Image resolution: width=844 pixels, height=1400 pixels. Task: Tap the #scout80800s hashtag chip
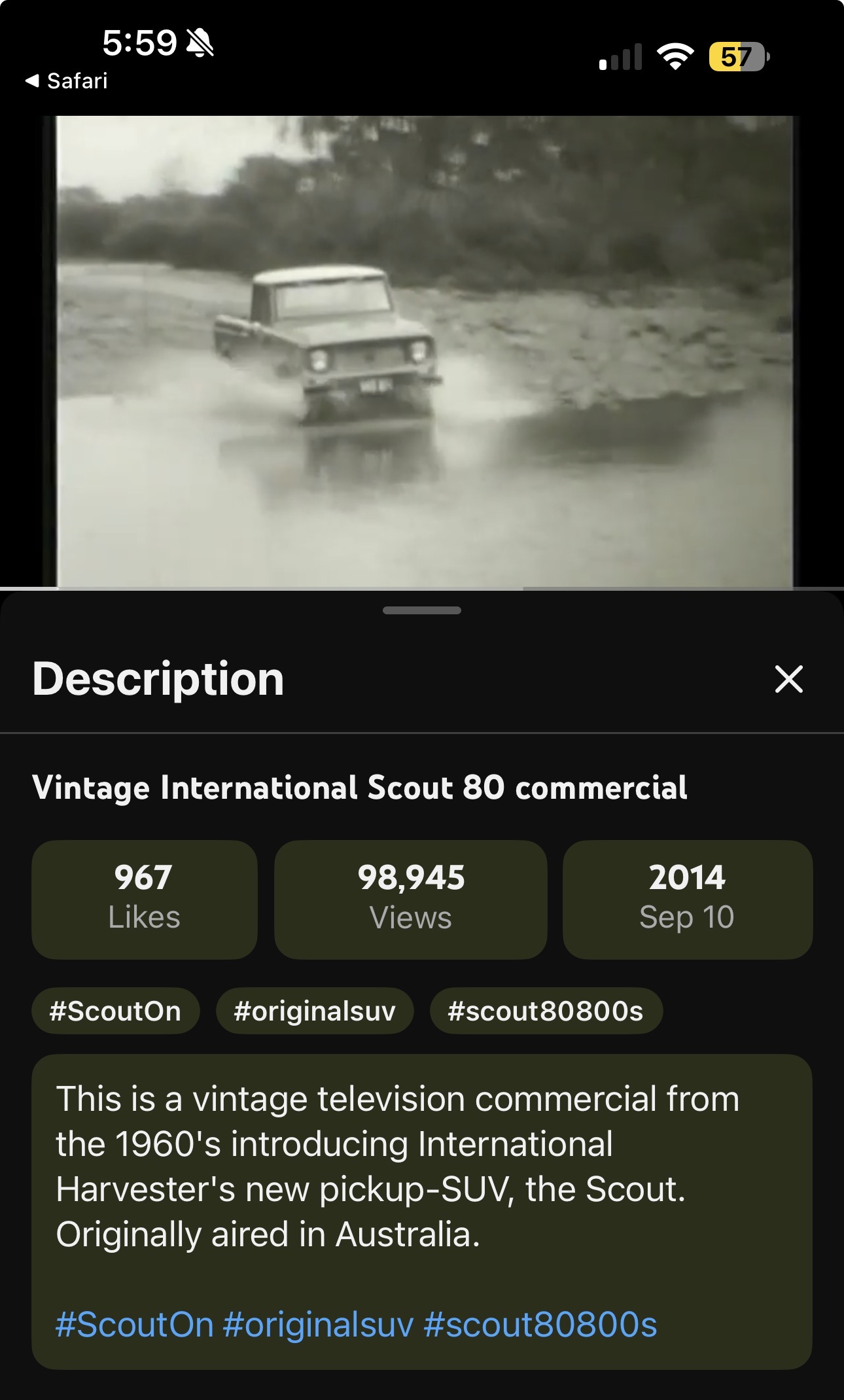tap(546, 1011)
